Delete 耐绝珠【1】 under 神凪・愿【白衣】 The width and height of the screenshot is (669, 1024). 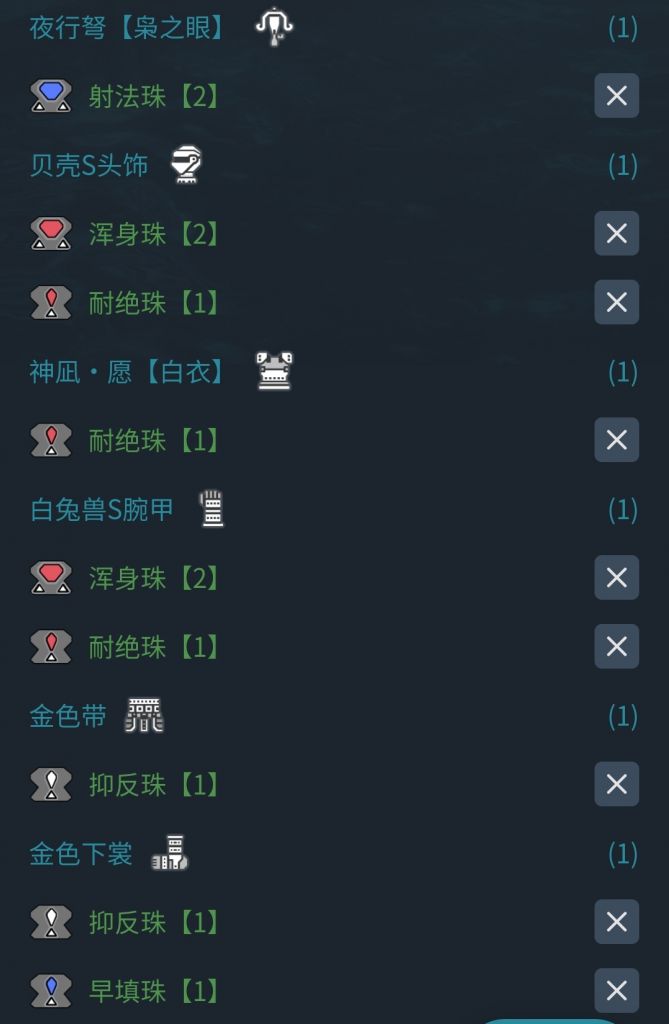616,440
